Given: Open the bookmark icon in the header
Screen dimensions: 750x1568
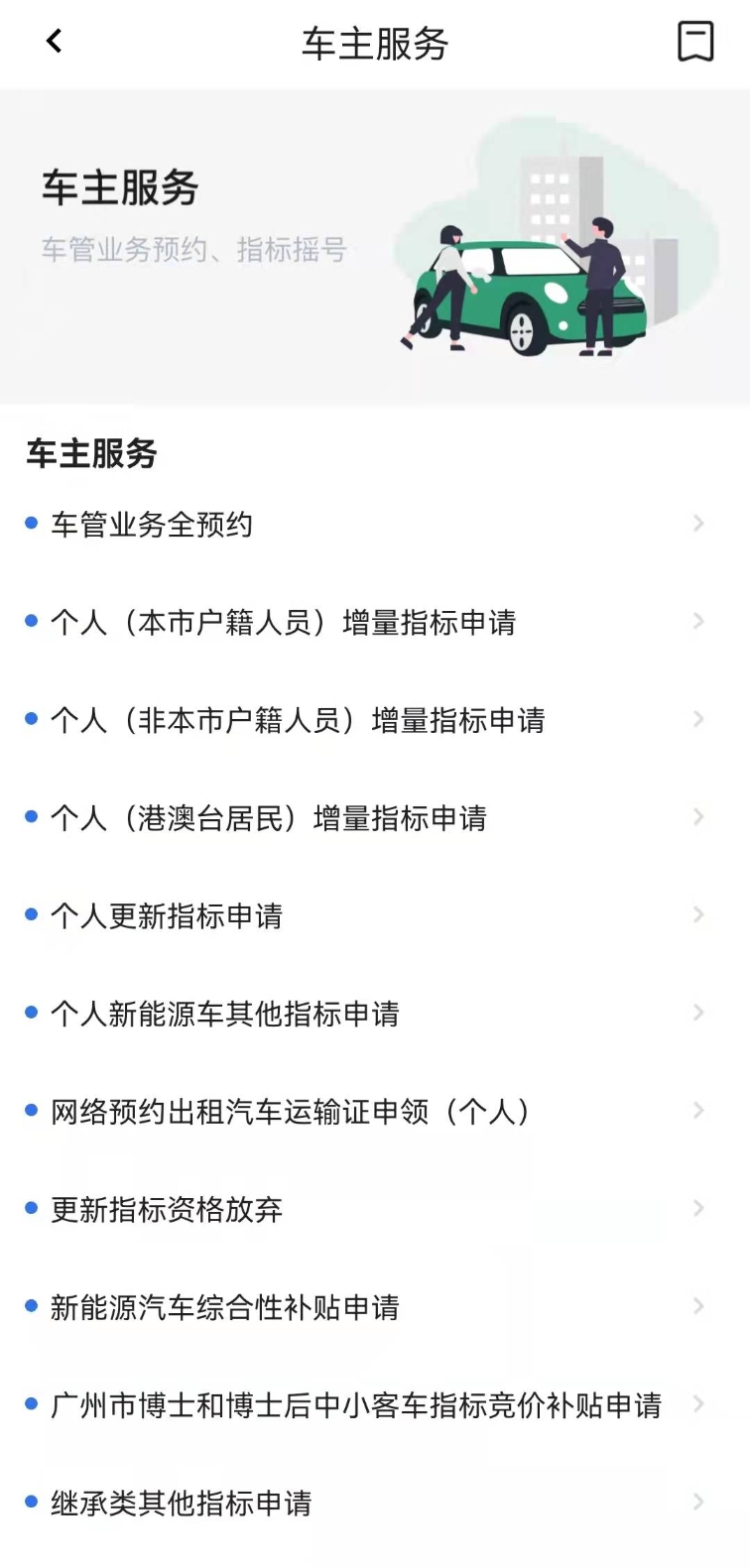Looking at the screenshot, I should click(694, 42).
